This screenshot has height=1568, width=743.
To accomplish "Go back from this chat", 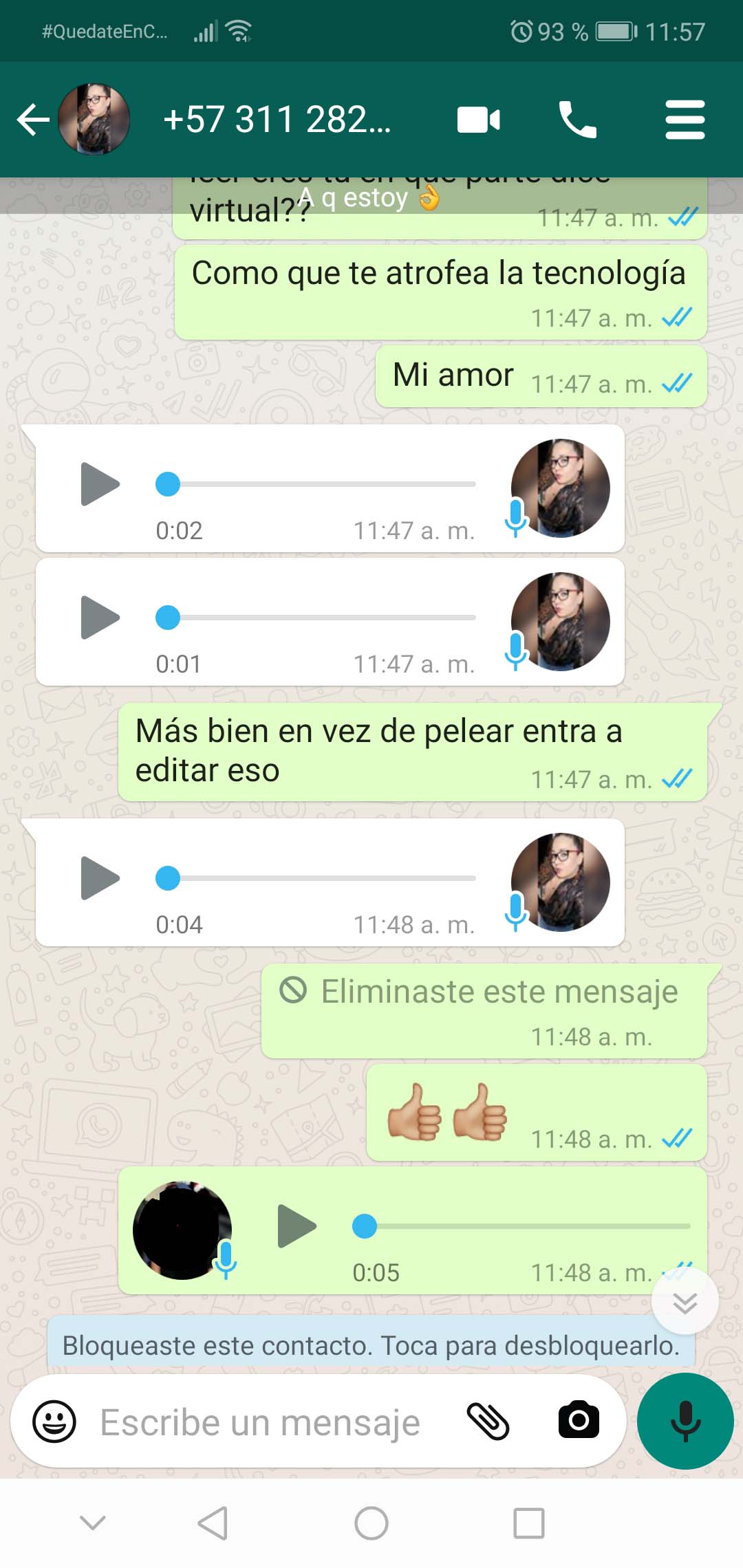I will click(33, 120).
